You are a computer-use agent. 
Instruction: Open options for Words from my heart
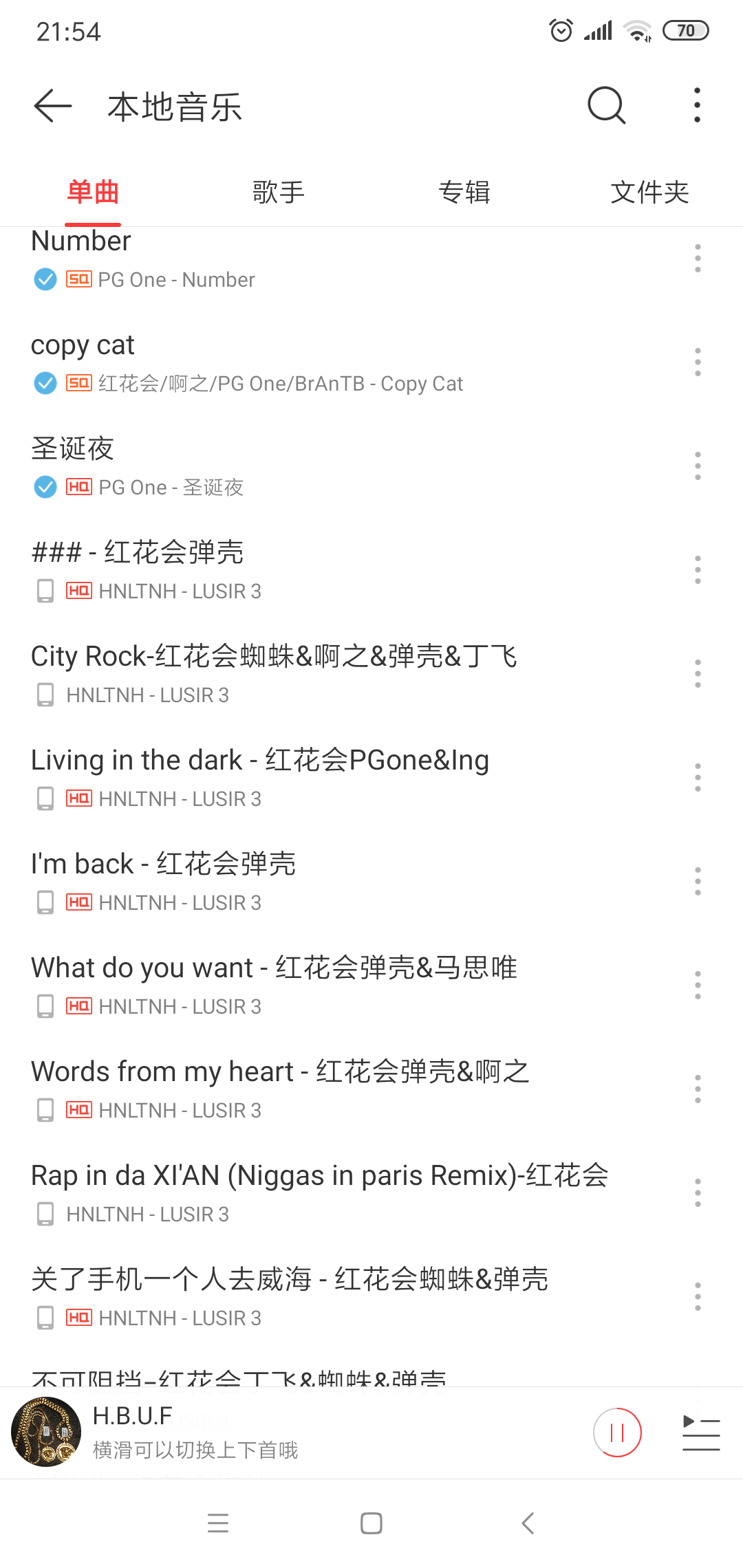pyautogui.click(x=698, y=1089)
